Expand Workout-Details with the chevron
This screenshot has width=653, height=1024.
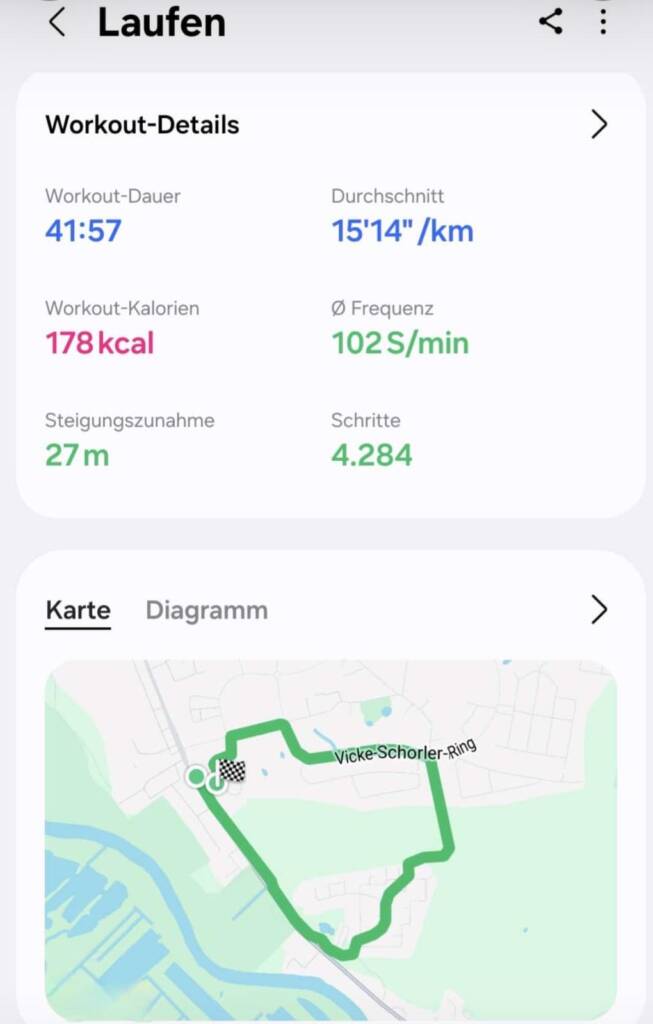598,124
